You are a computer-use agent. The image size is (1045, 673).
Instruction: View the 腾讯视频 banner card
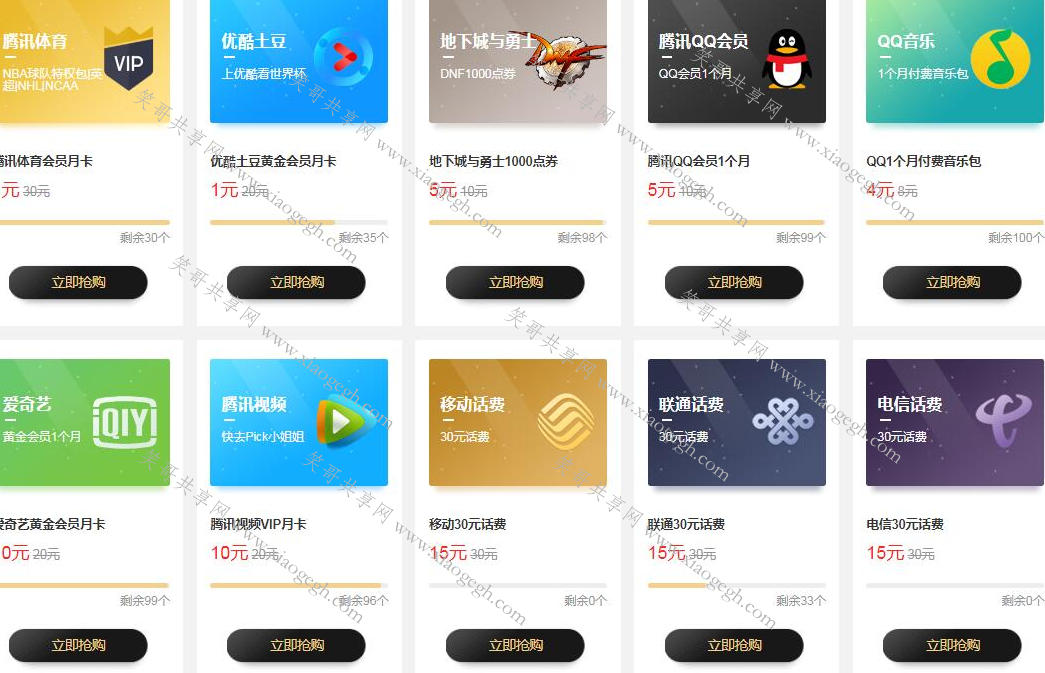(298, 422)
